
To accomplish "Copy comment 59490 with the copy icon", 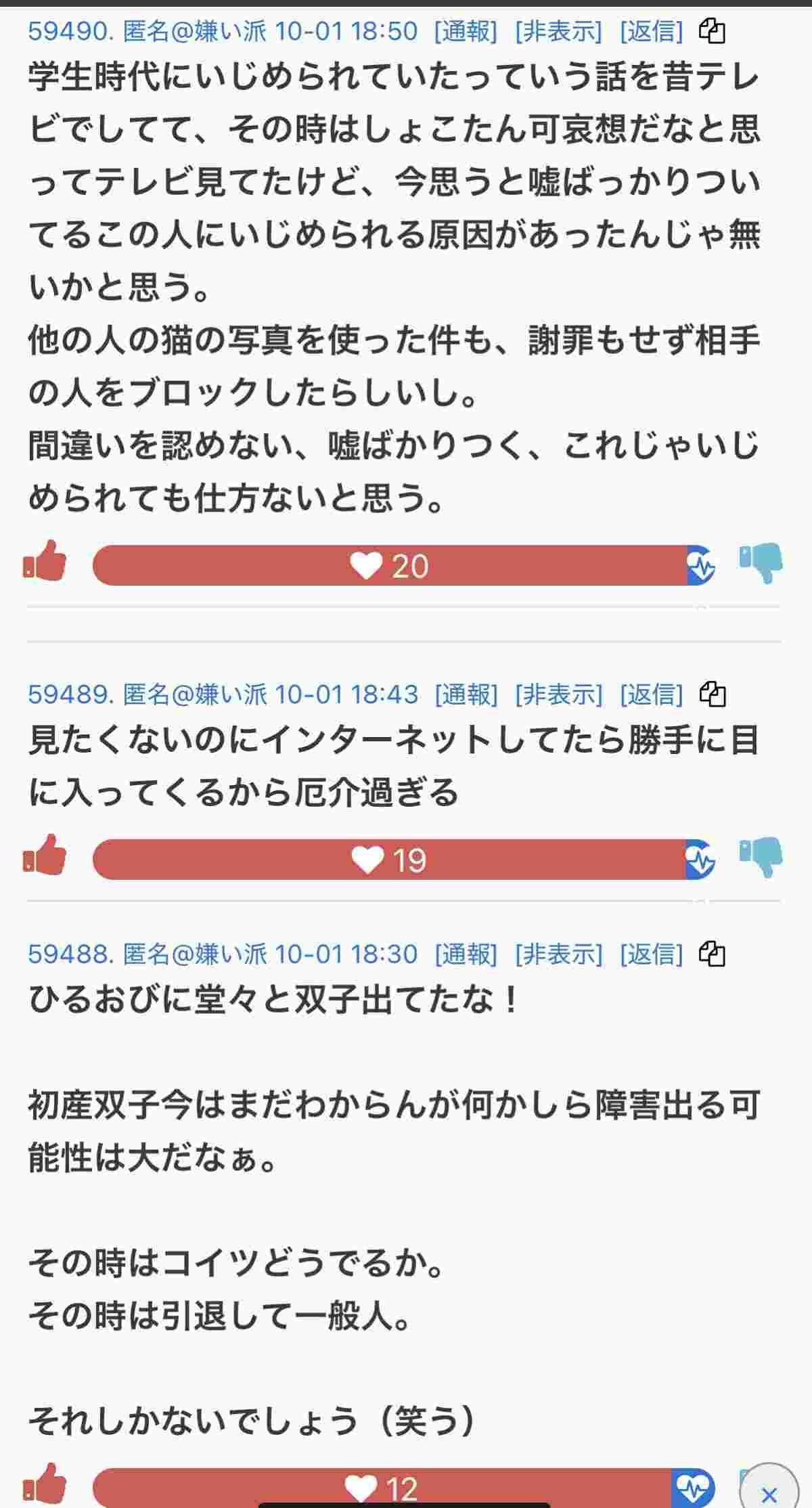I will pos(712,31).
